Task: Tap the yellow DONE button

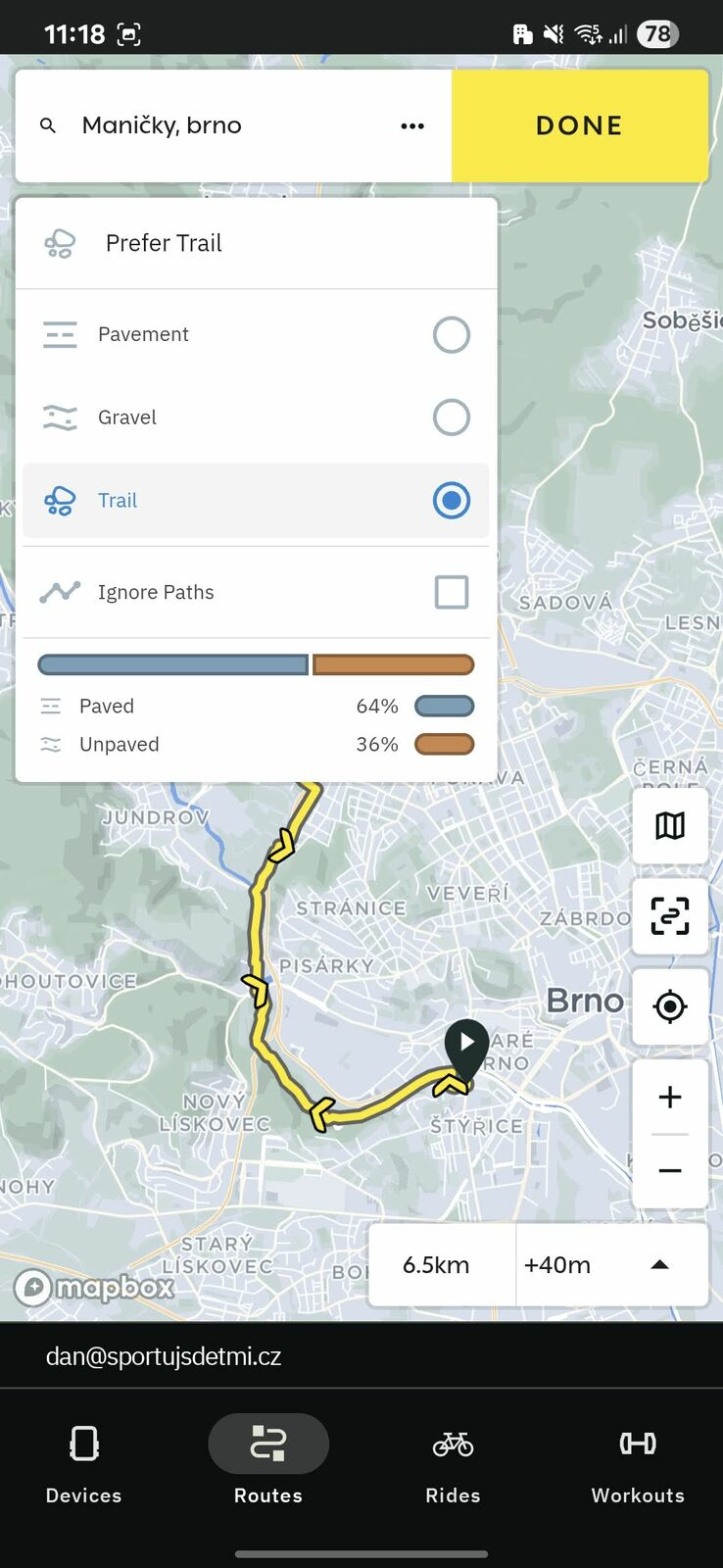Action: coord(579,125)
